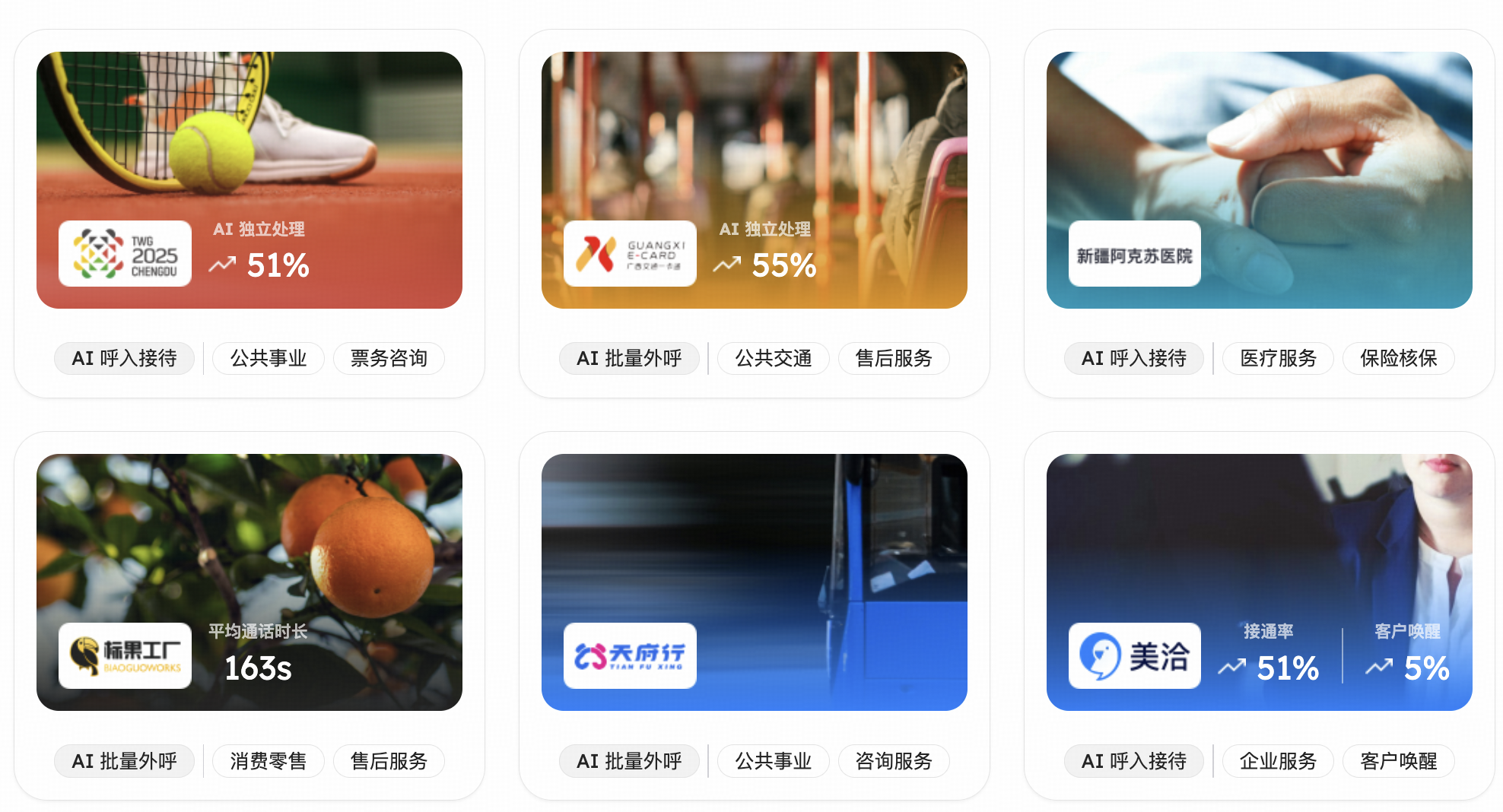1503x812 pixels.
Task: Tap the 客户唤醒 tag chip
Action: [1398, 761]
